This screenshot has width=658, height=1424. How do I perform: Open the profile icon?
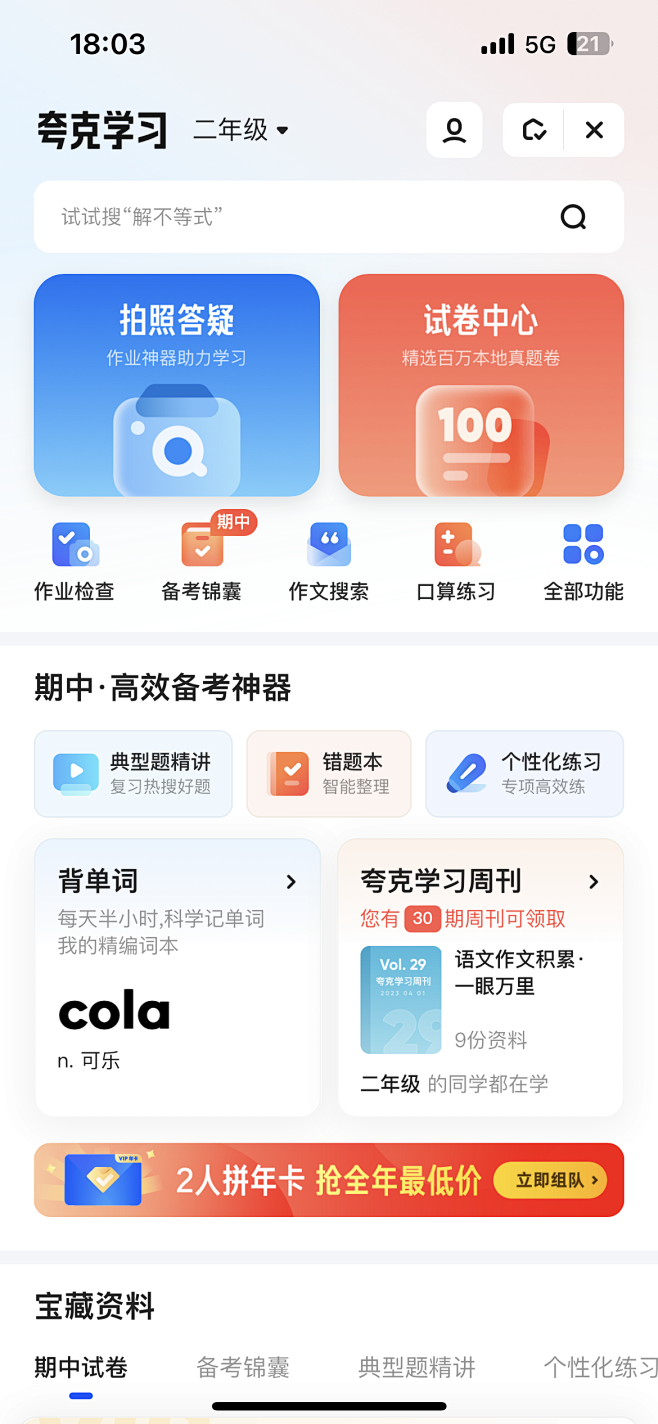[454, 130]
